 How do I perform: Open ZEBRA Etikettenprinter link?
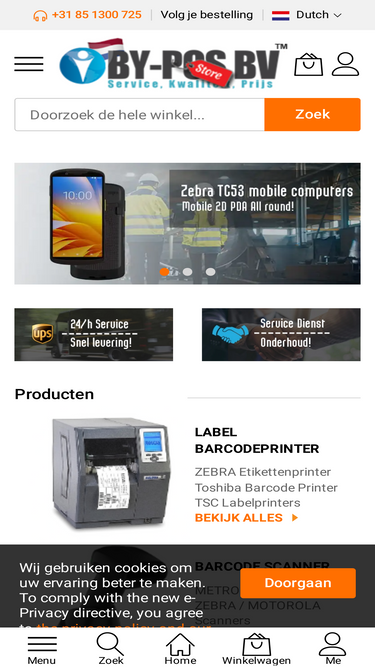(x=263, y=472)
